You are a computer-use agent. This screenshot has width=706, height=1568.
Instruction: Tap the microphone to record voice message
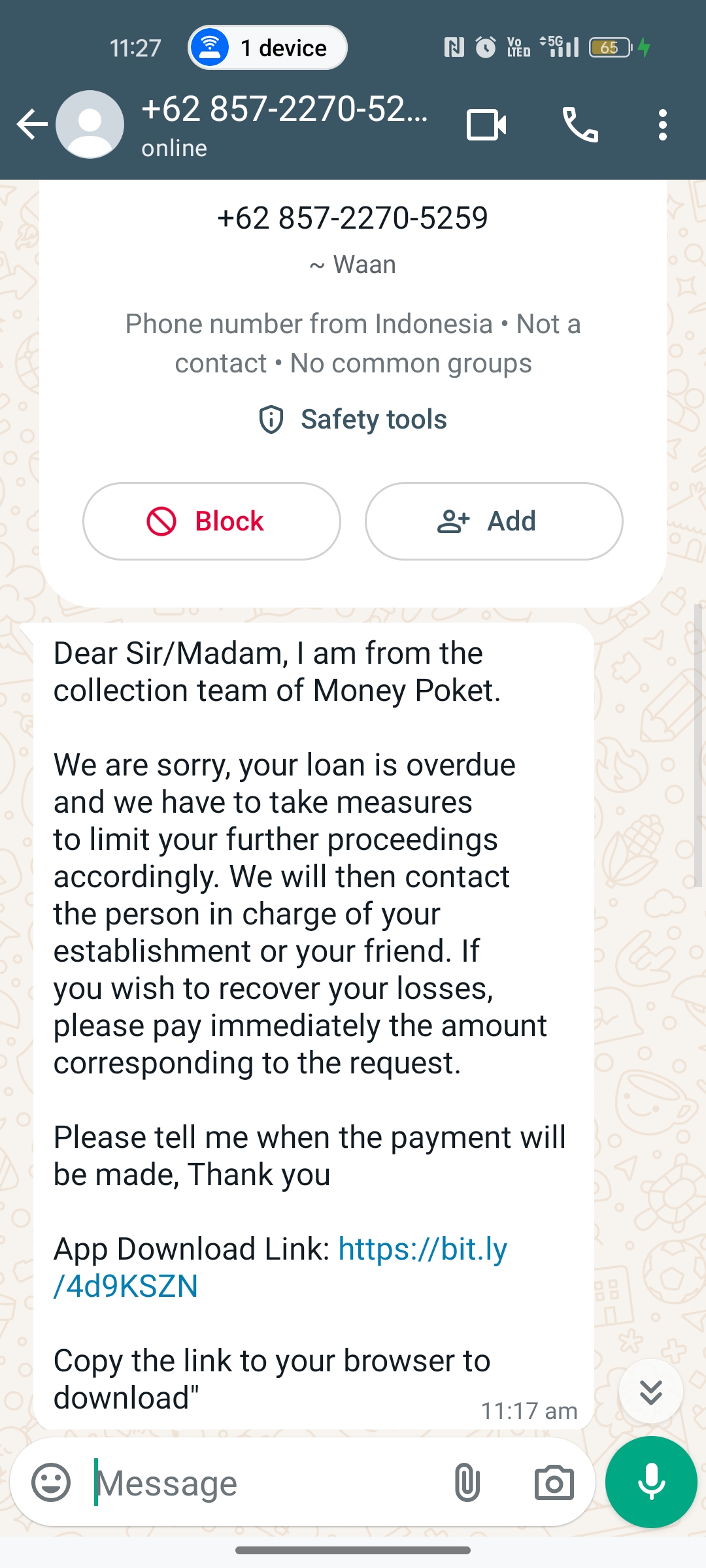[651, 1482]
